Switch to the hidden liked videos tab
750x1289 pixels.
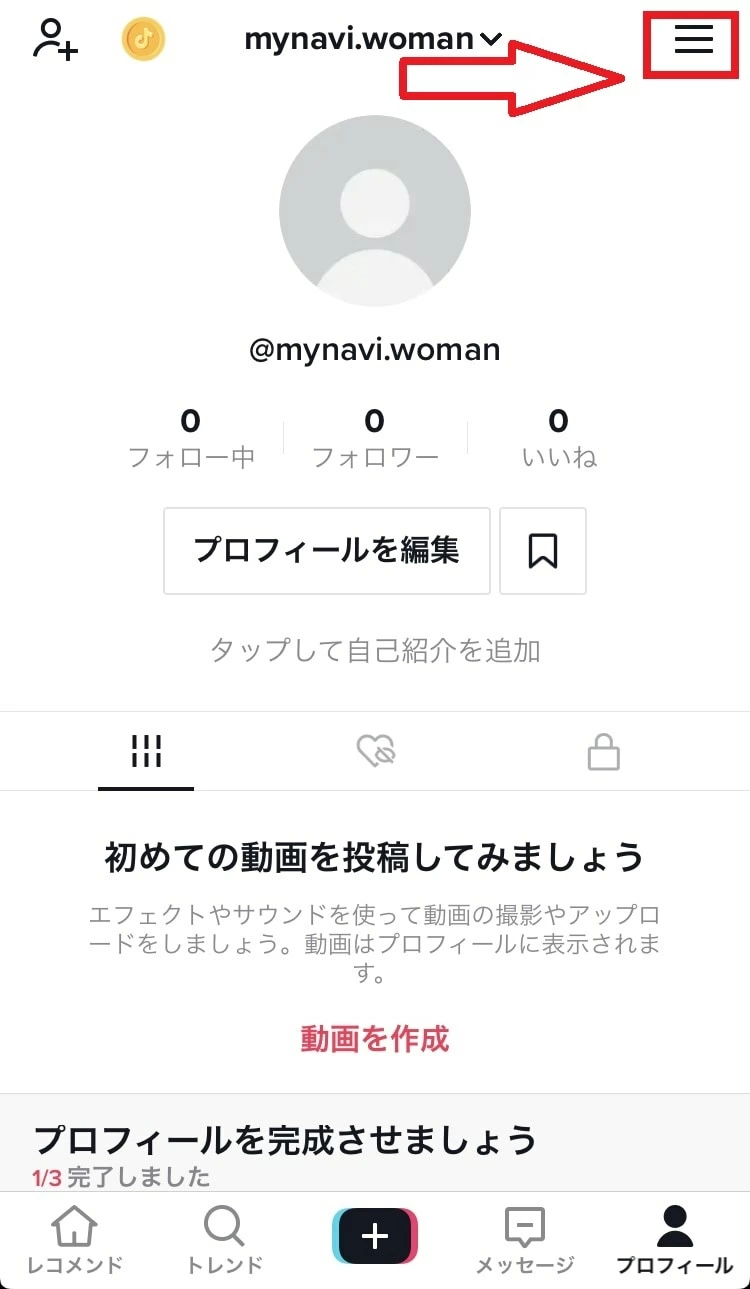coord(376,751)
